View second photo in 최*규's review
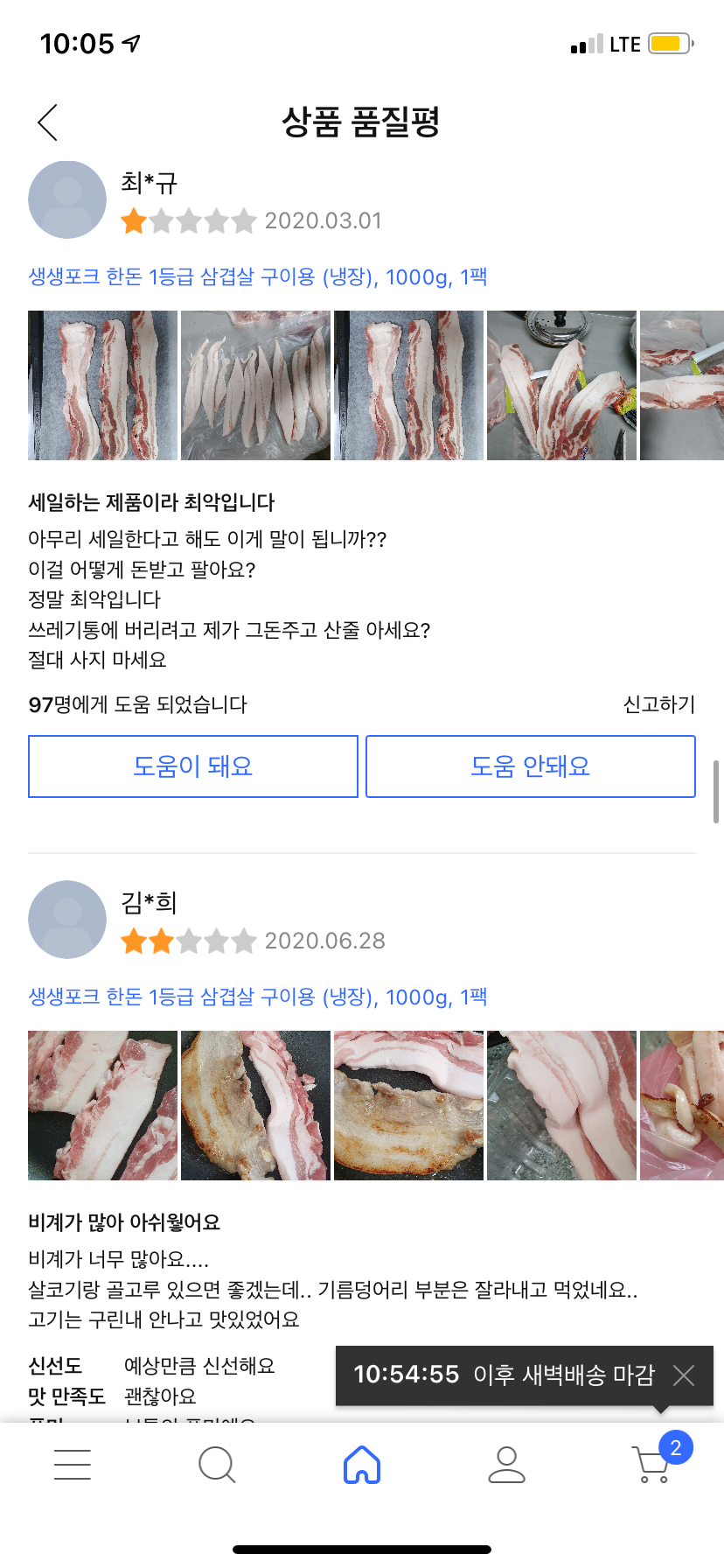 [255, 385]
